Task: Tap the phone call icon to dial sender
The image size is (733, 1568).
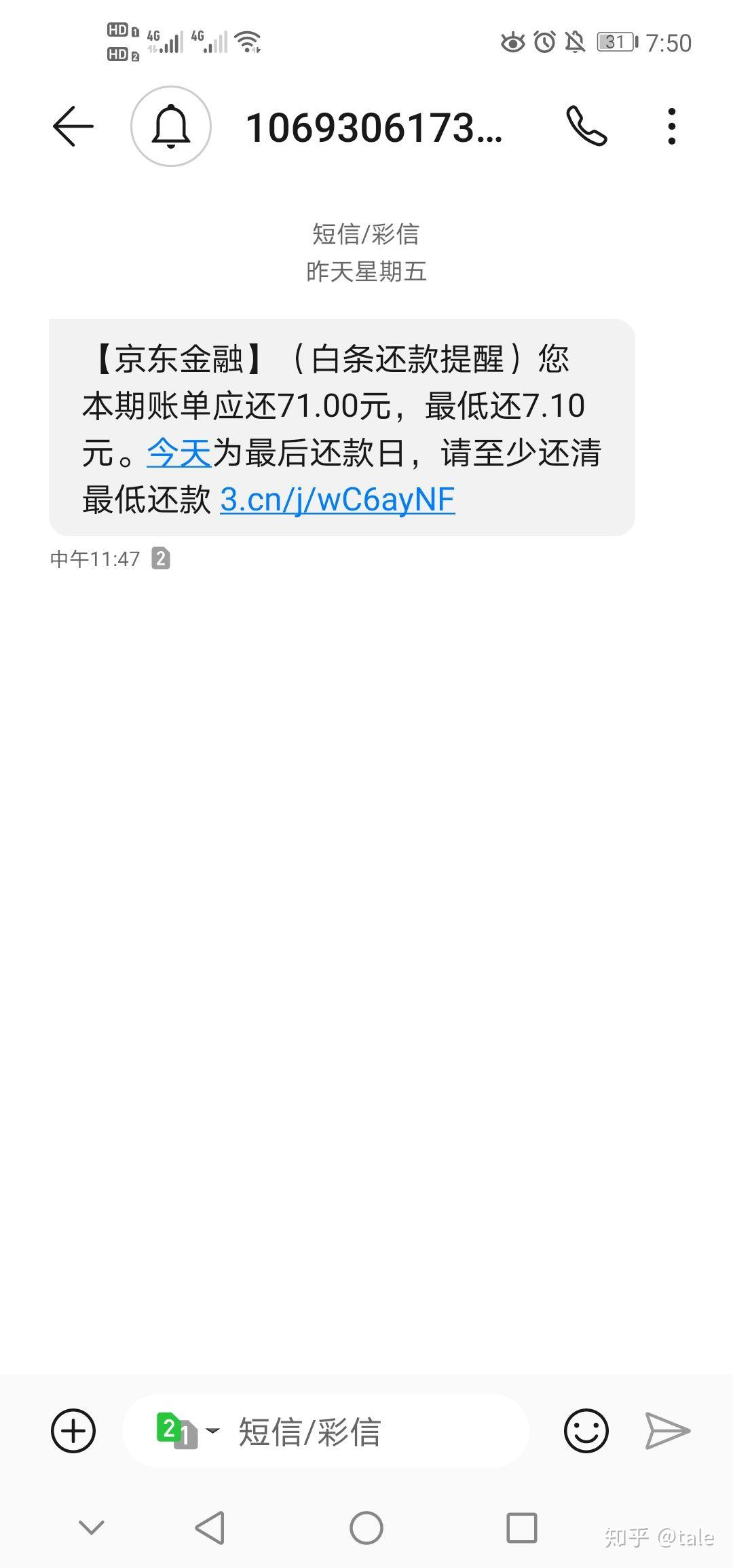Action: click(588, 126)
